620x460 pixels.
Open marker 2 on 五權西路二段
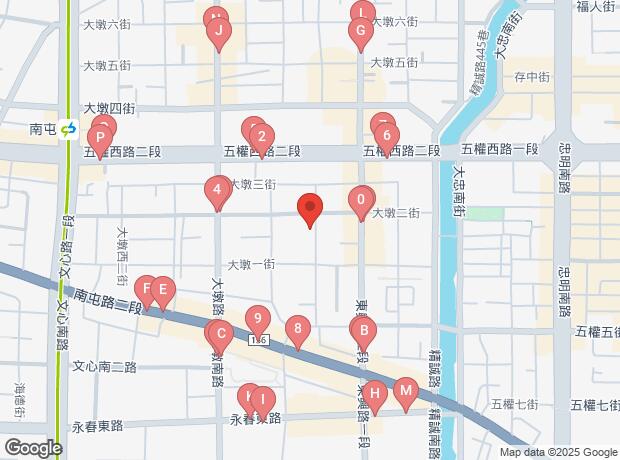tap(261, 137)
